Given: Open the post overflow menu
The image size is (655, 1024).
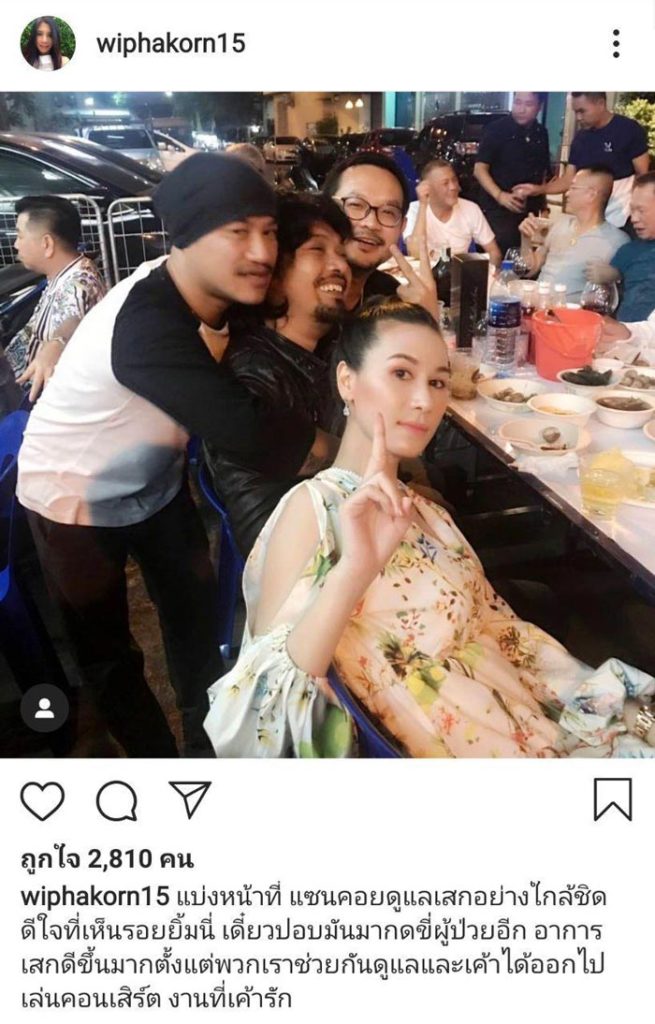Looking at the screenshot, I should (616, 44).
